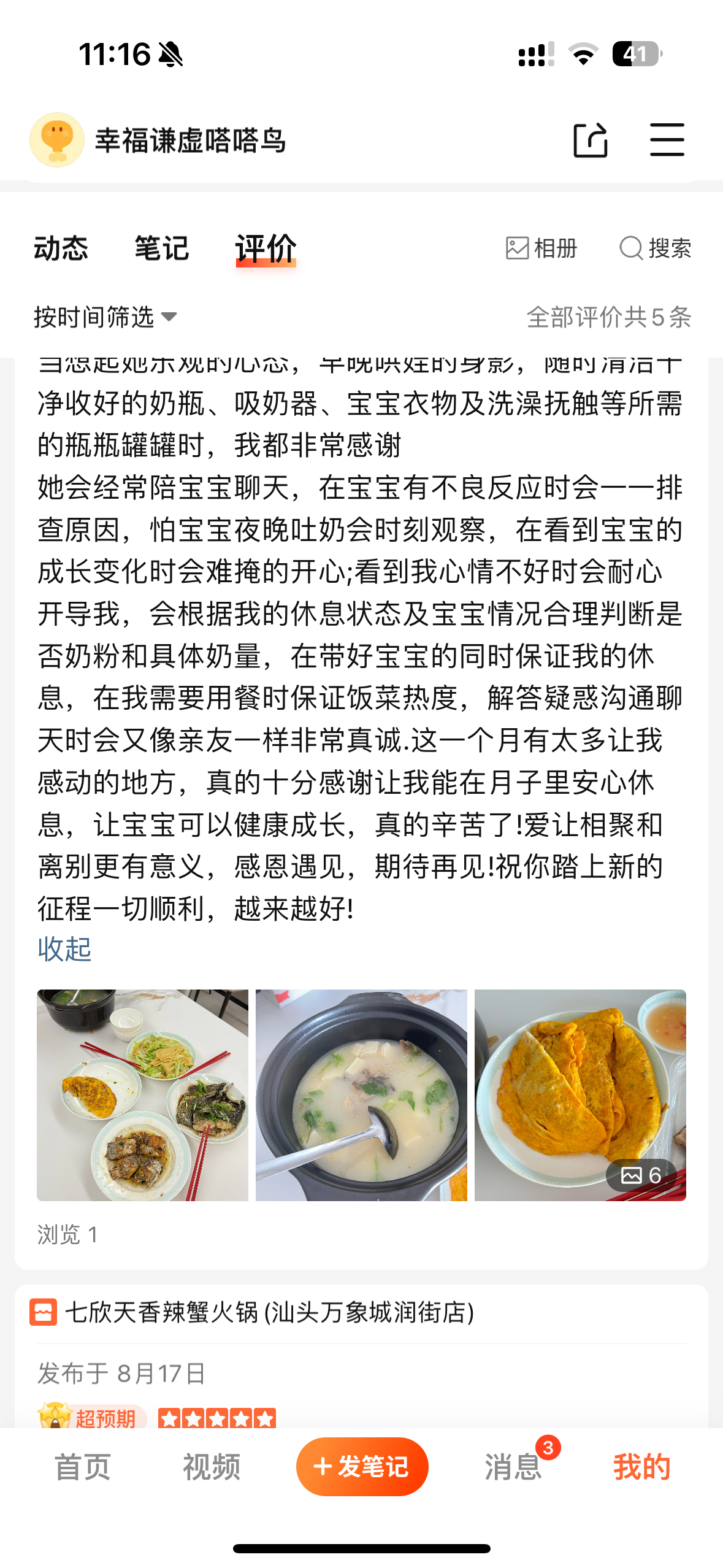The image size is (723, 1568).
Task: Tap the 幸福谦虚嗒嗒鸟 profile avatar
Action: (57, 140)
